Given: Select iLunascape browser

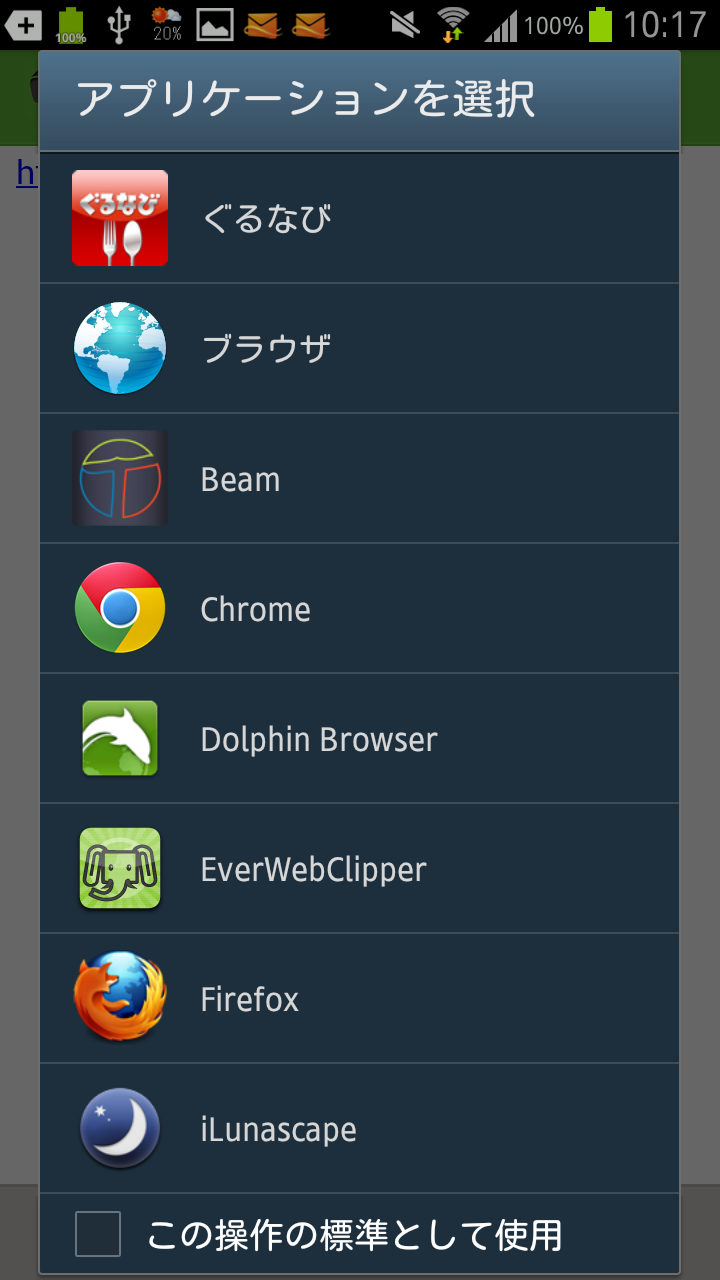Looking at the screenshot, I should click(x=360, y=1128).
